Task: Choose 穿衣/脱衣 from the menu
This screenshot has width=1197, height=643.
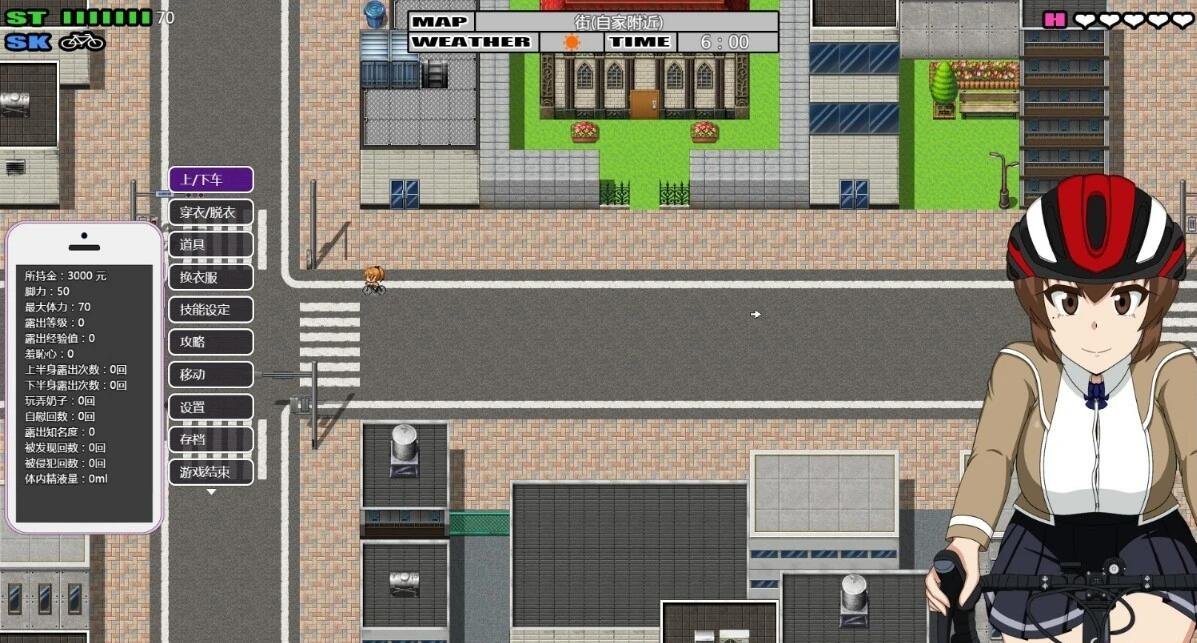Action: [x=210, y=213]
